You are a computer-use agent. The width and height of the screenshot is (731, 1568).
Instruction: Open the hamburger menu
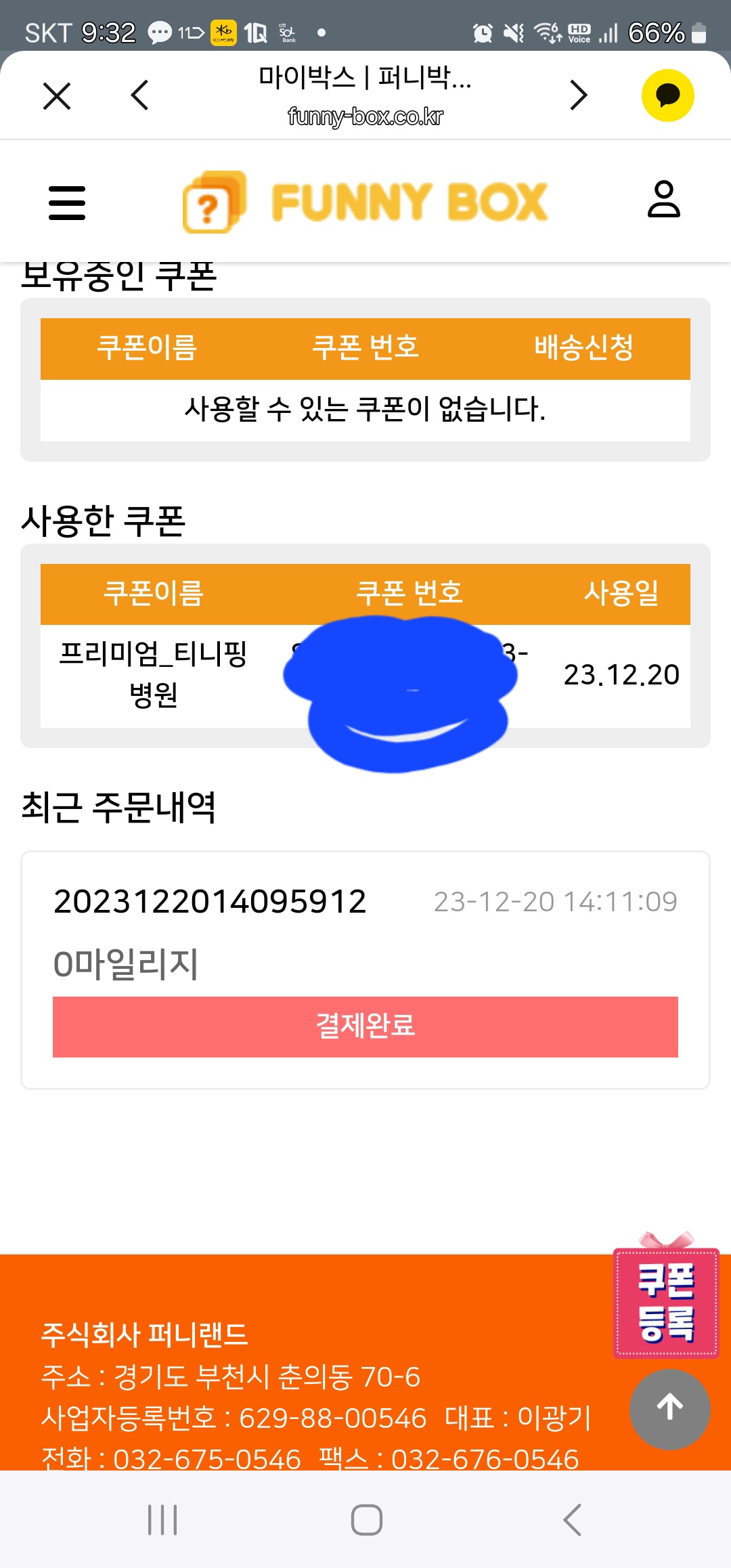pyautogui.click(x=67, y=203)
